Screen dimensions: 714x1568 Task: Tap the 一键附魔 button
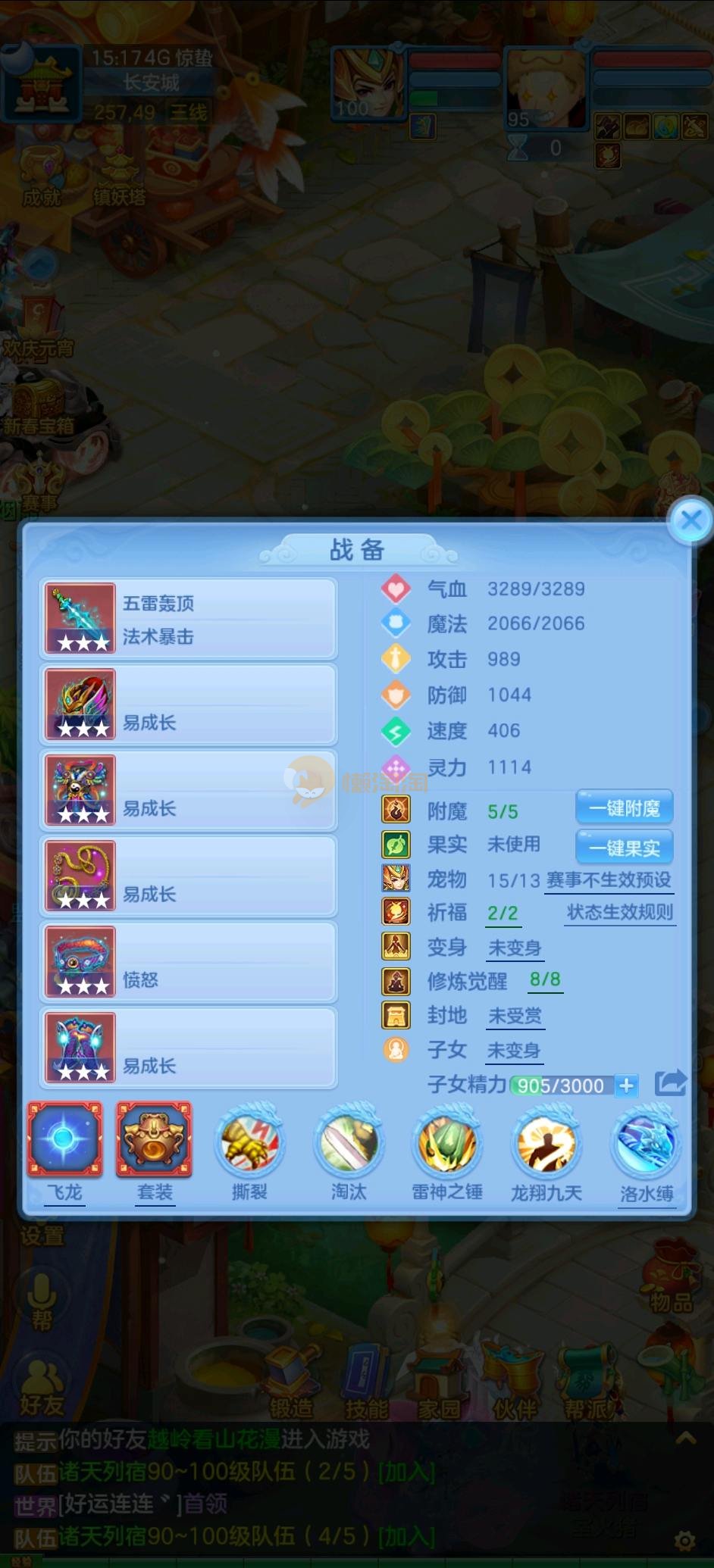click(625, 808)
